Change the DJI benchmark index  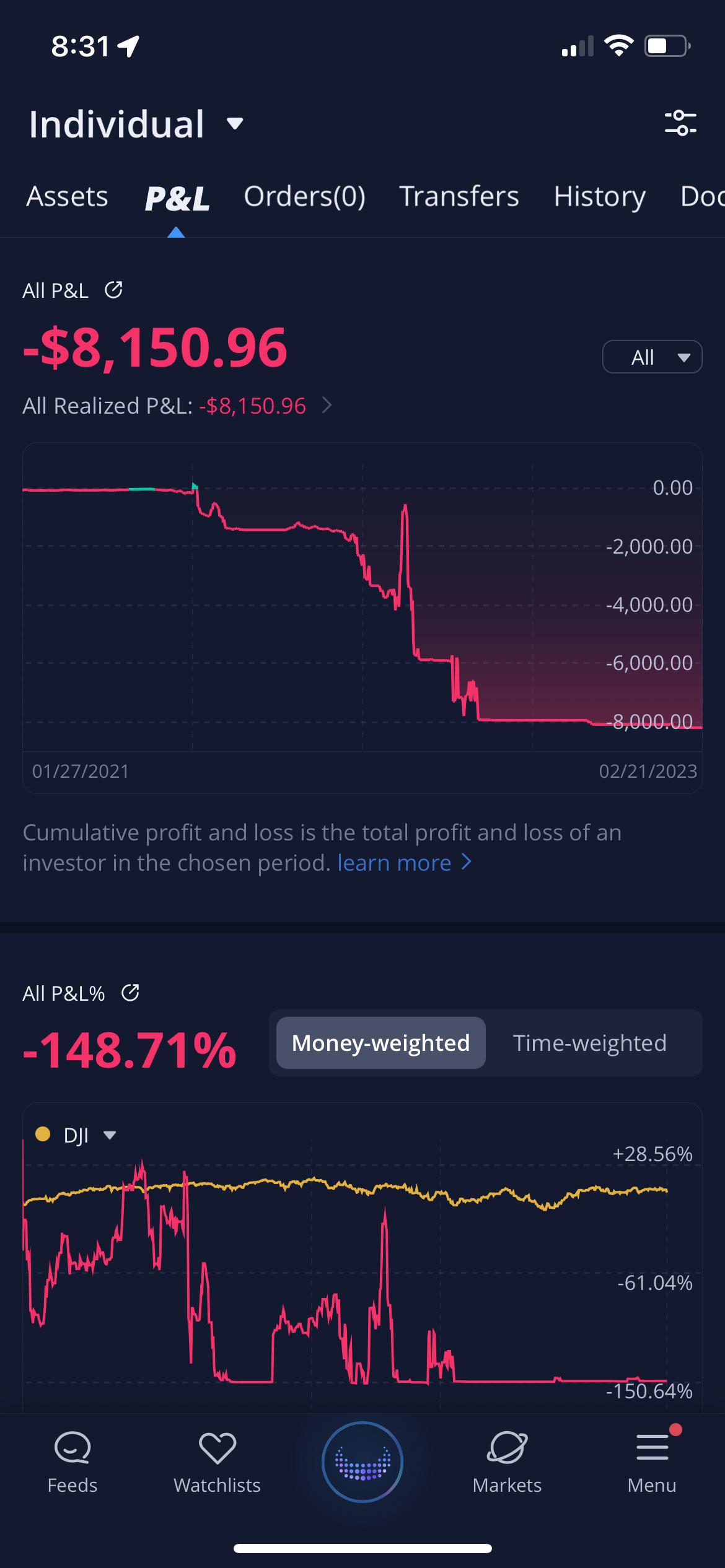pyautogui.click(x=77, y=1135)
